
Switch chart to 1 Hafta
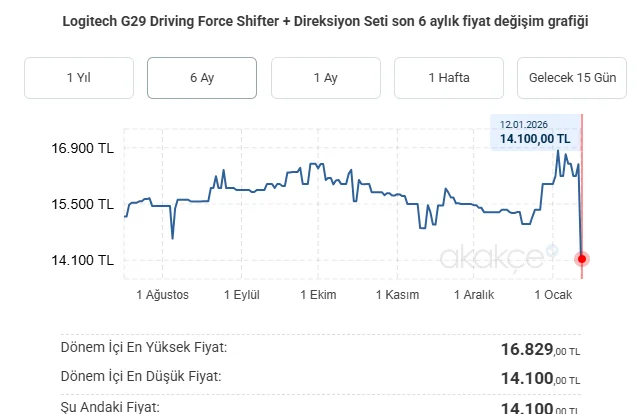448,78
